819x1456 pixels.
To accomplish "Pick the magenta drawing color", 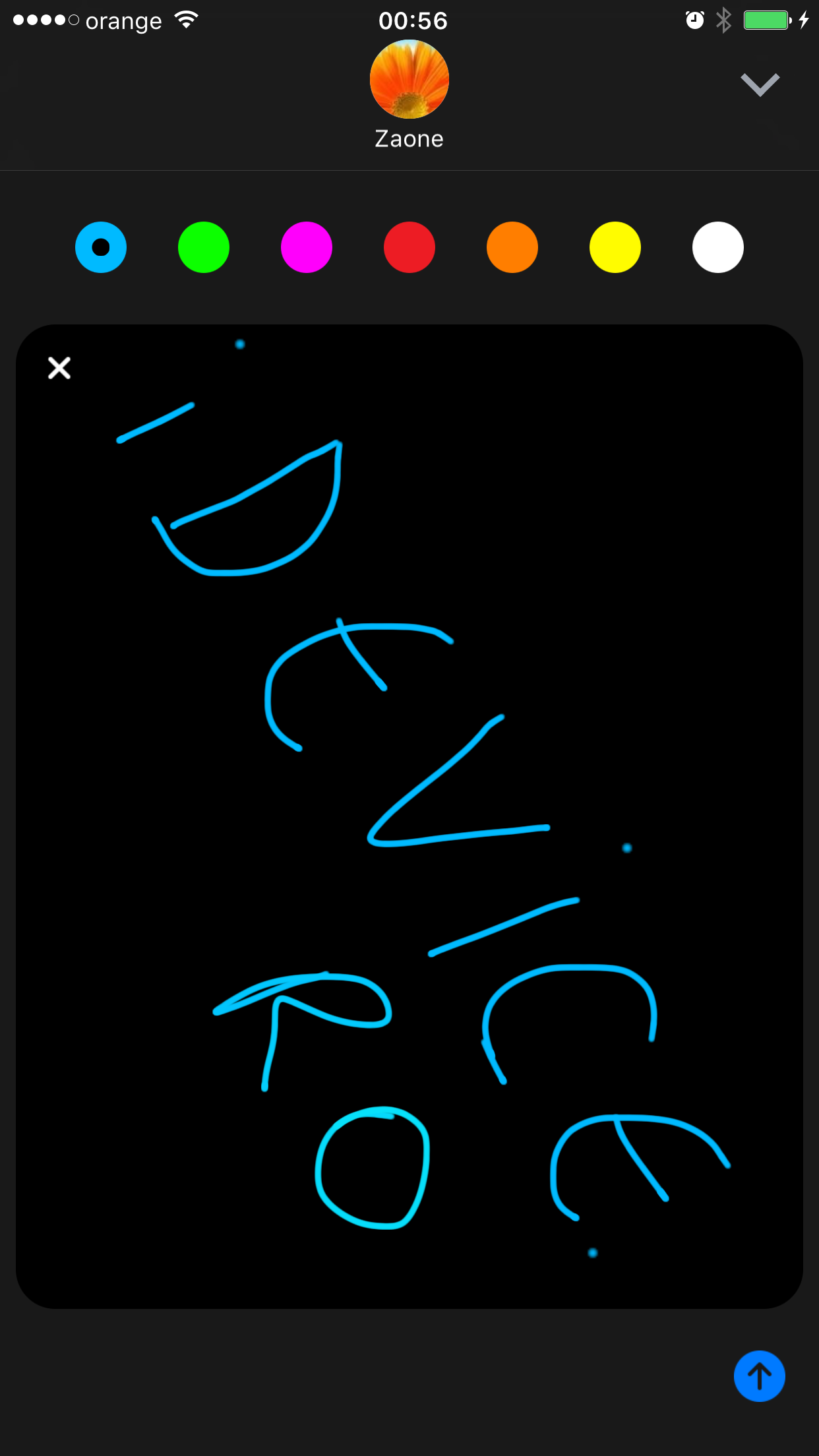I will (x=307, y=247).
